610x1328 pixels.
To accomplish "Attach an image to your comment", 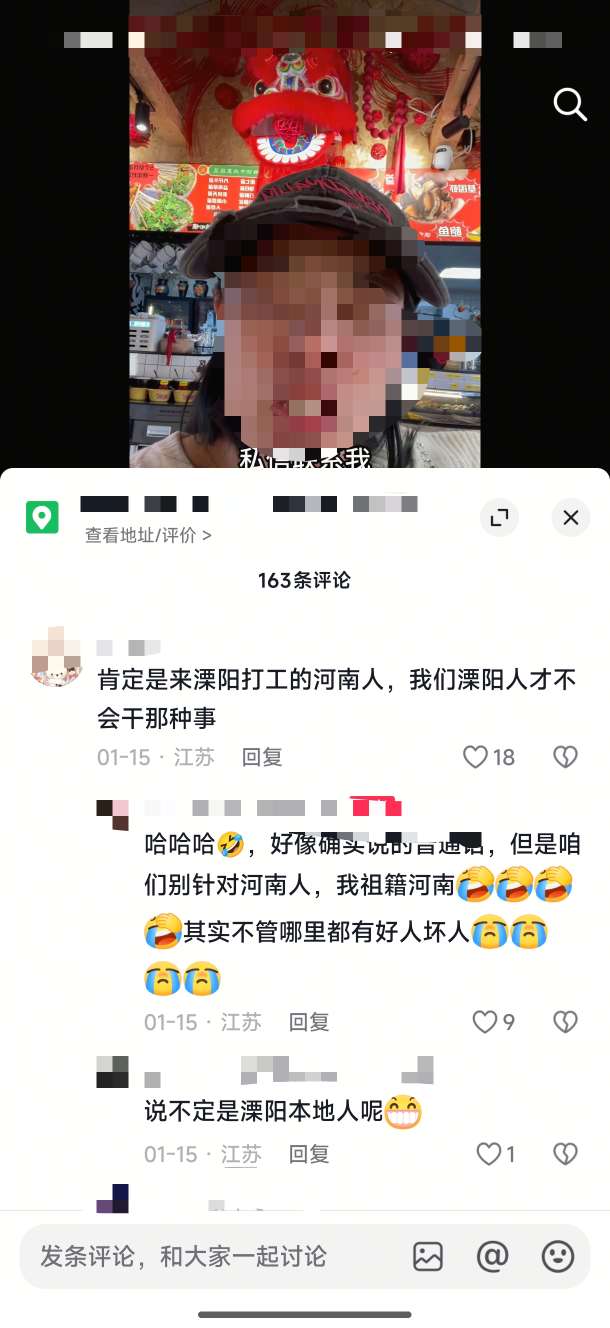I will [428, 1256].
